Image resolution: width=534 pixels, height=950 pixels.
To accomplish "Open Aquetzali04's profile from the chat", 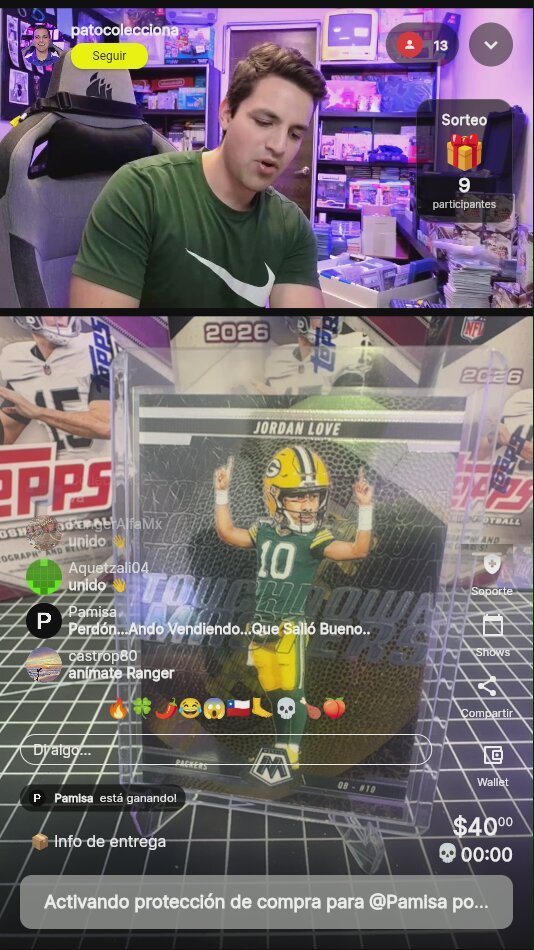I will click(x=44, y=576).
